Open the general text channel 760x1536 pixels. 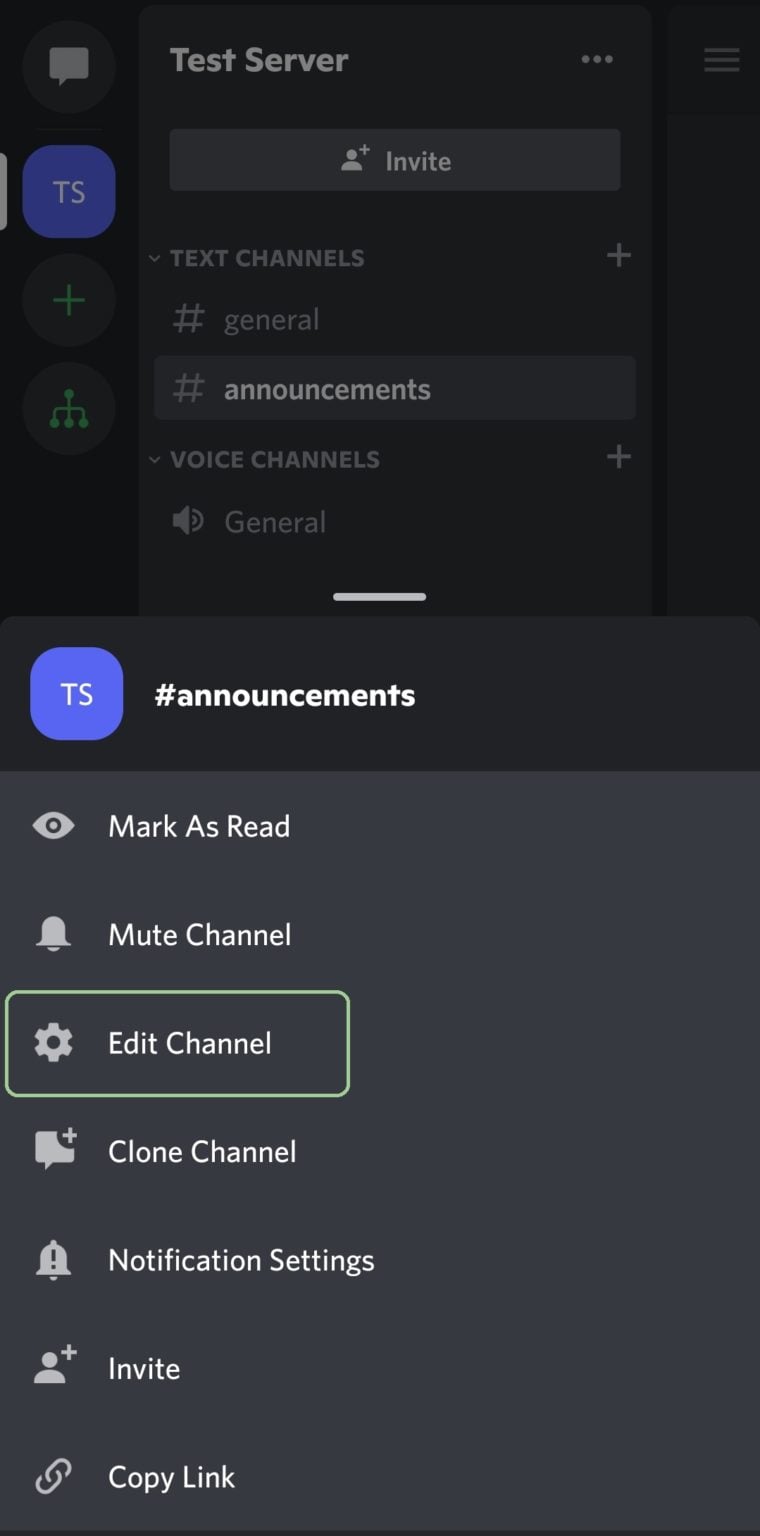pos(395,320)
